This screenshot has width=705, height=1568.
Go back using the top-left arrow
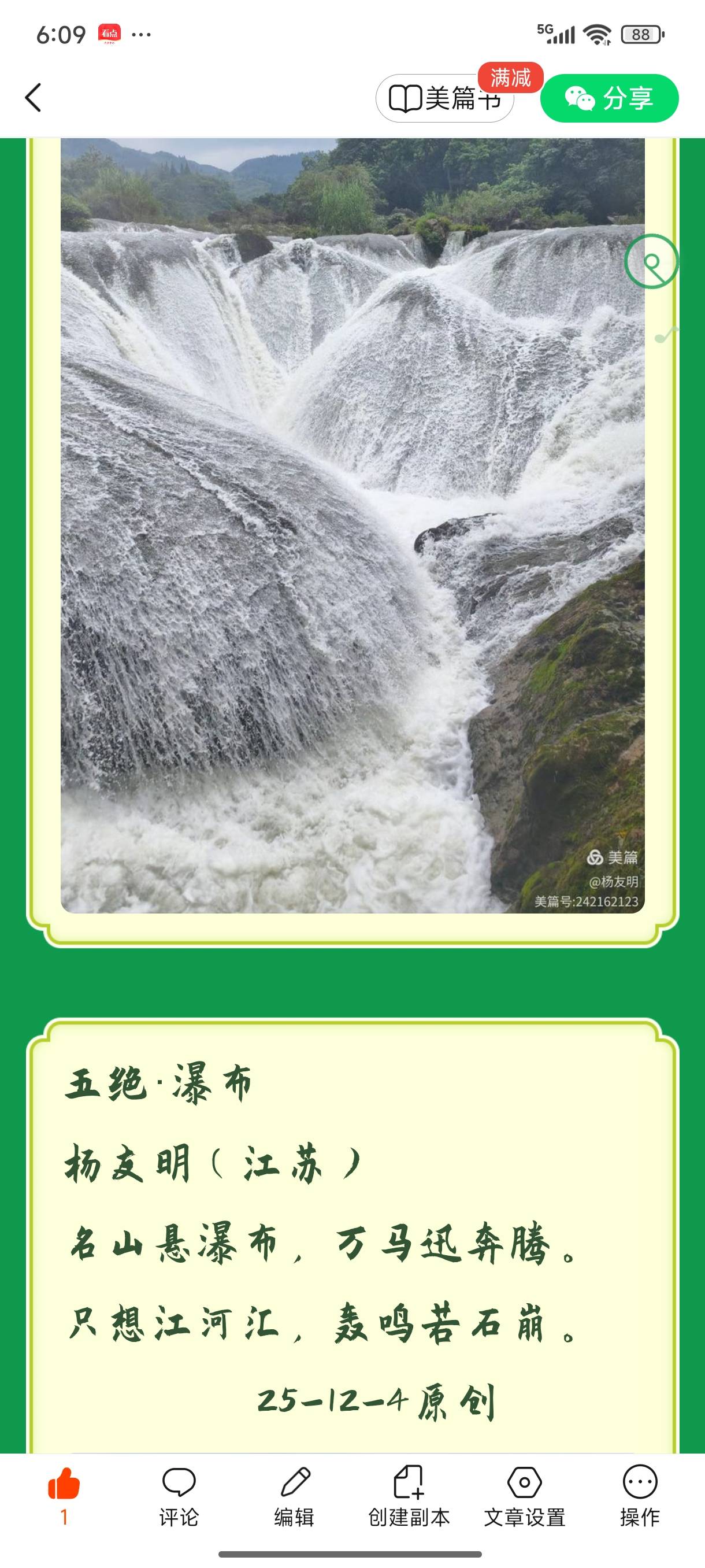[34, 98]
